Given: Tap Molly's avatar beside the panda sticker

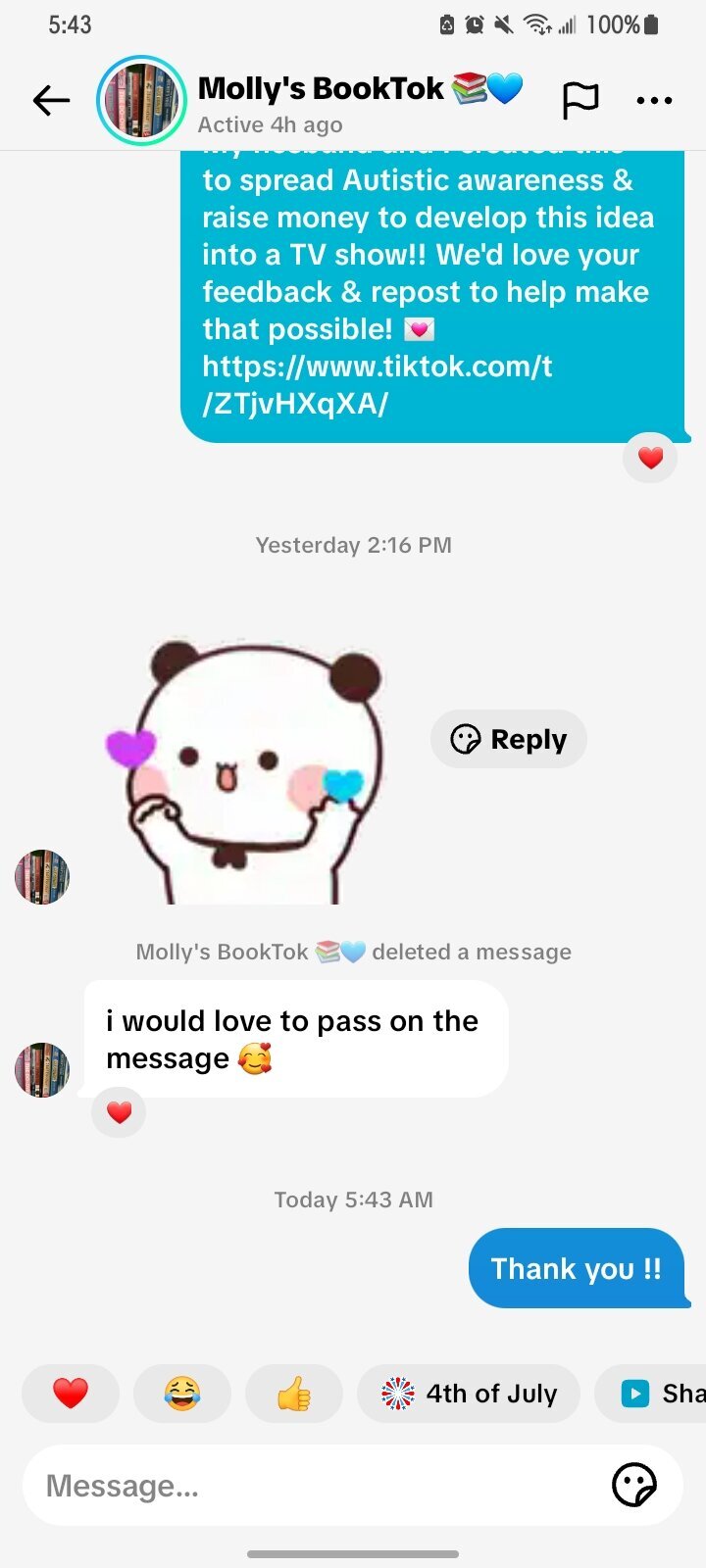Looking at the screenshot, I should [x=42, y=876].
